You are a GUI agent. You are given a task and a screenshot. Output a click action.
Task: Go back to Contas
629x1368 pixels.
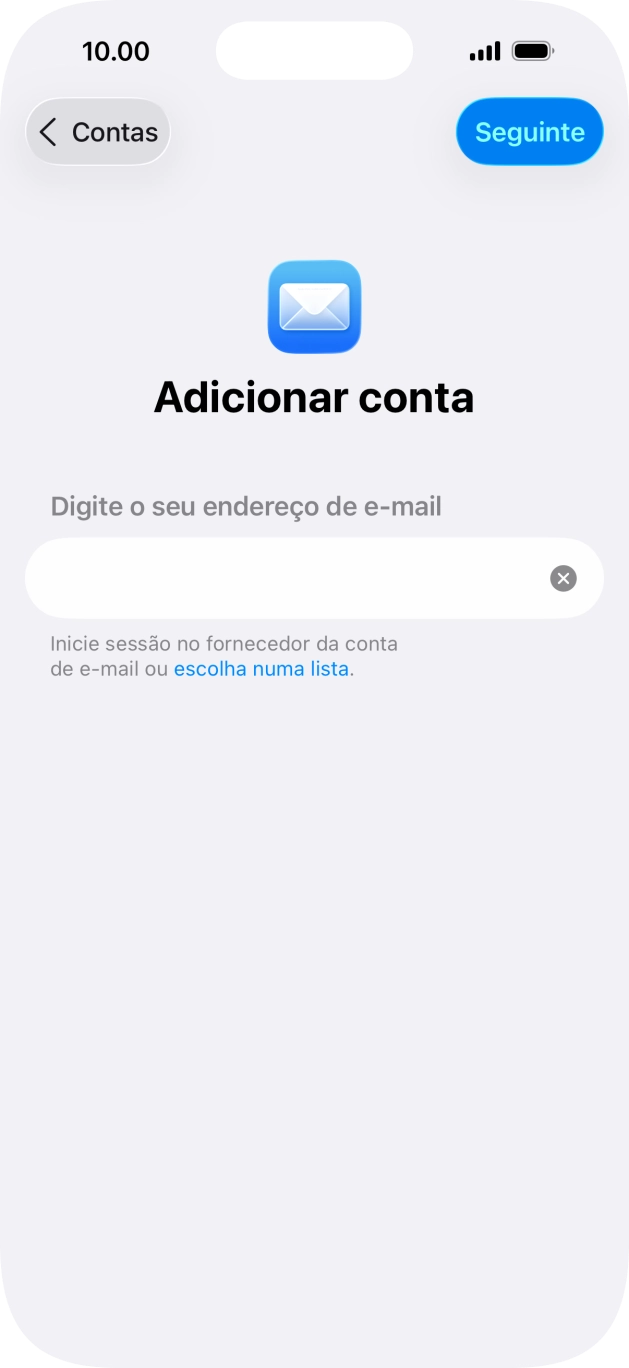pos(98,132)
